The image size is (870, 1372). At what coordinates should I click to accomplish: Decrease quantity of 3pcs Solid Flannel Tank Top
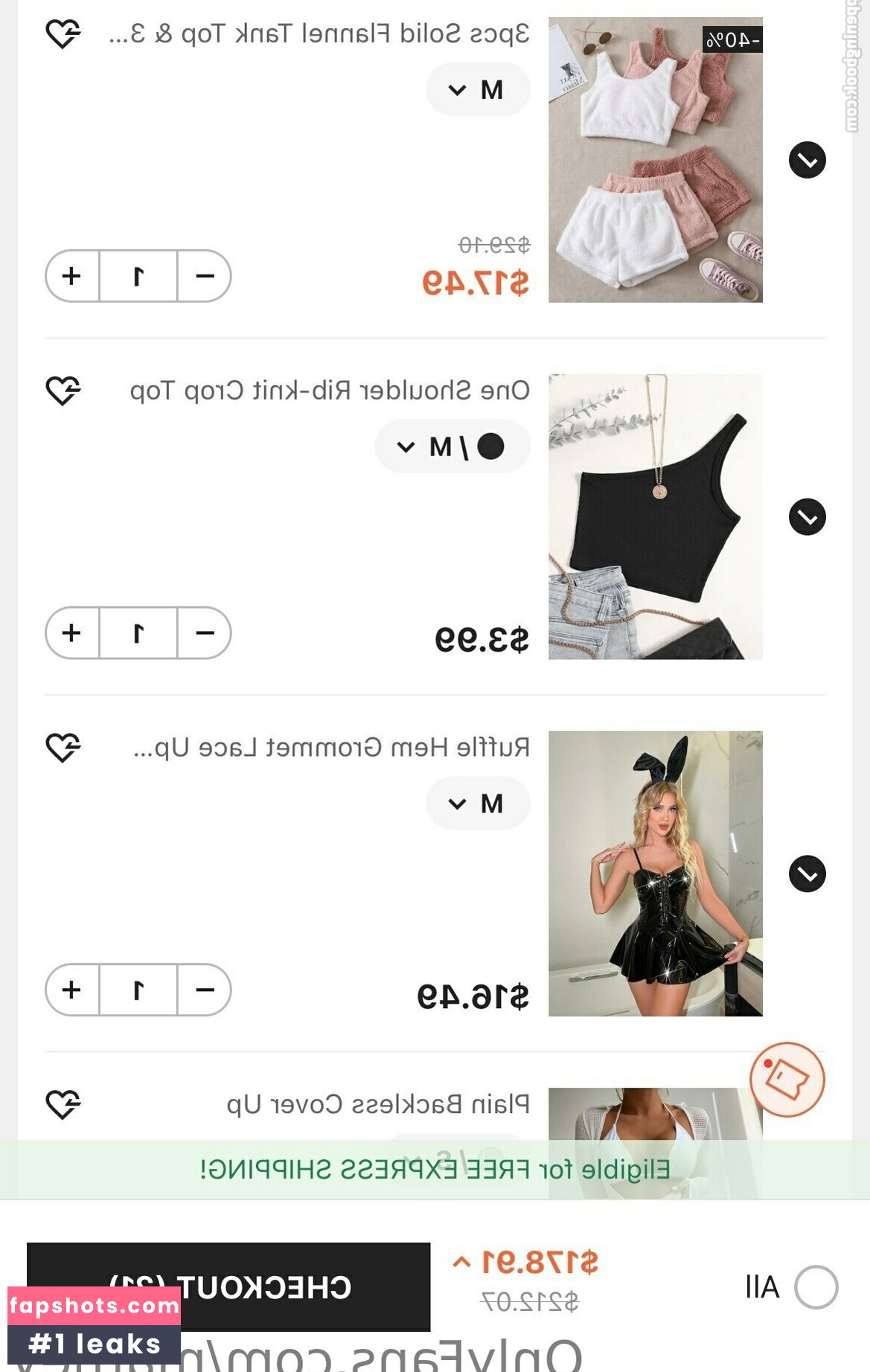tap(205, 276)
